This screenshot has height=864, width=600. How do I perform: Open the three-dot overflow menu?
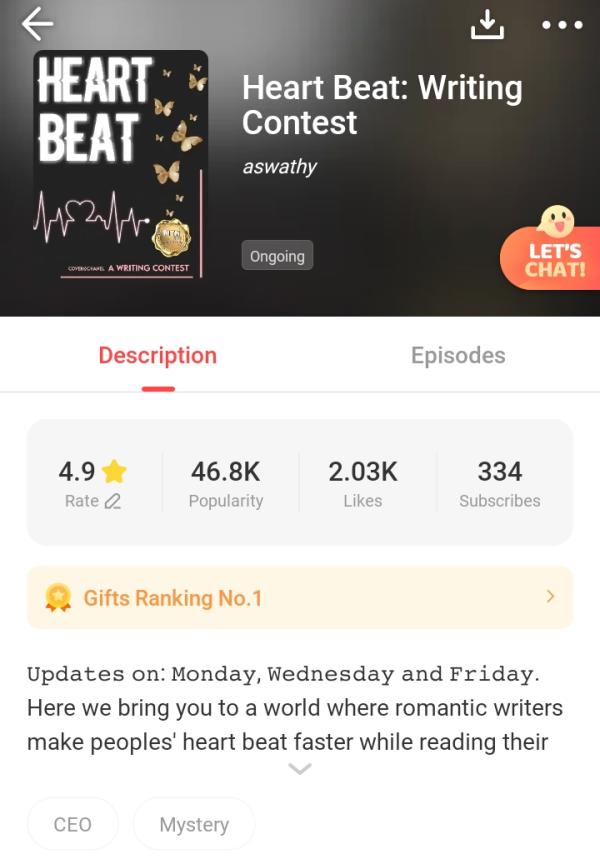(x=560, y=24)
